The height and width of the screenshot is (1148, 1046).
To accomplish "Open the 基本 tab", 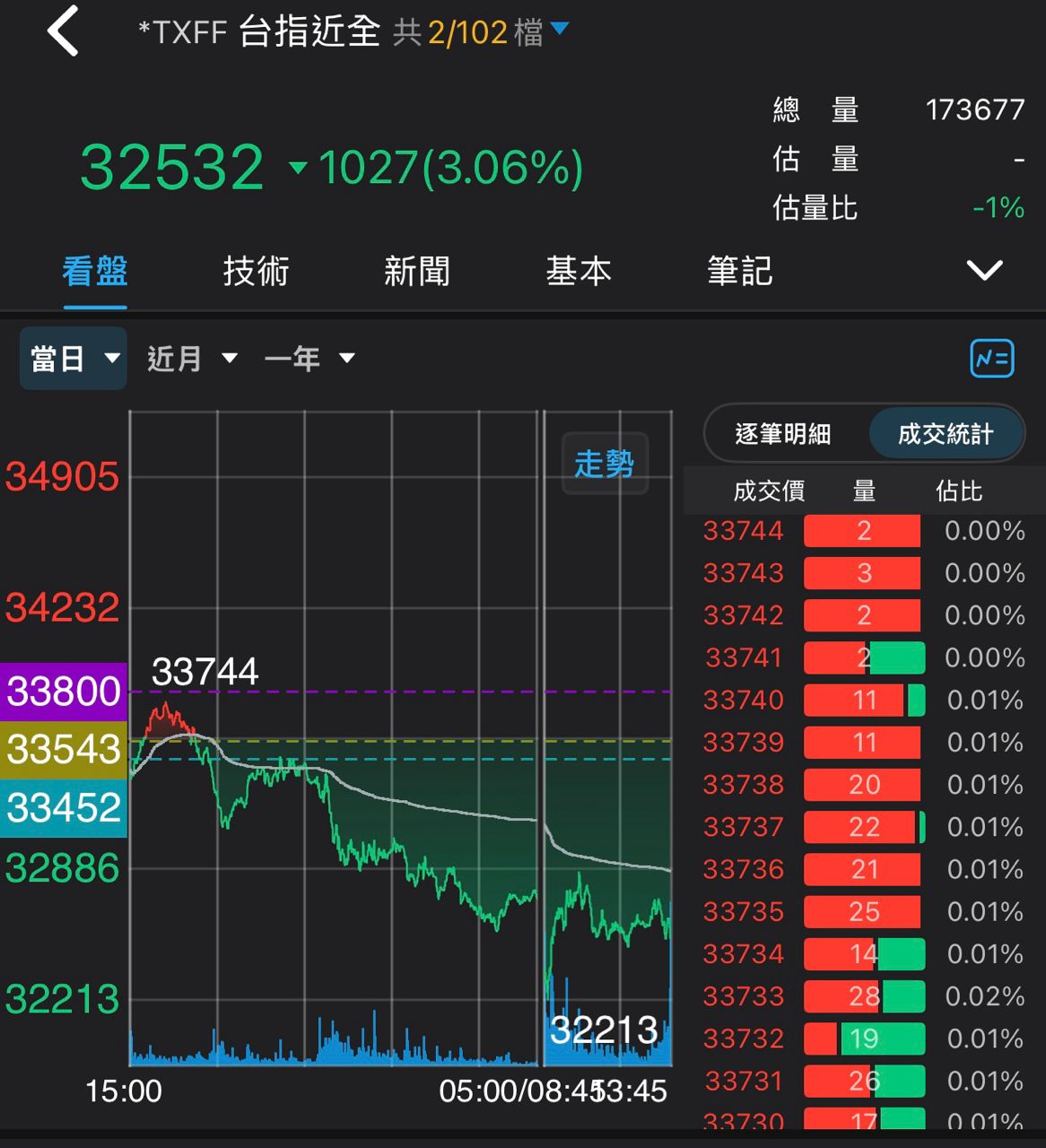I will coord(579,271).
